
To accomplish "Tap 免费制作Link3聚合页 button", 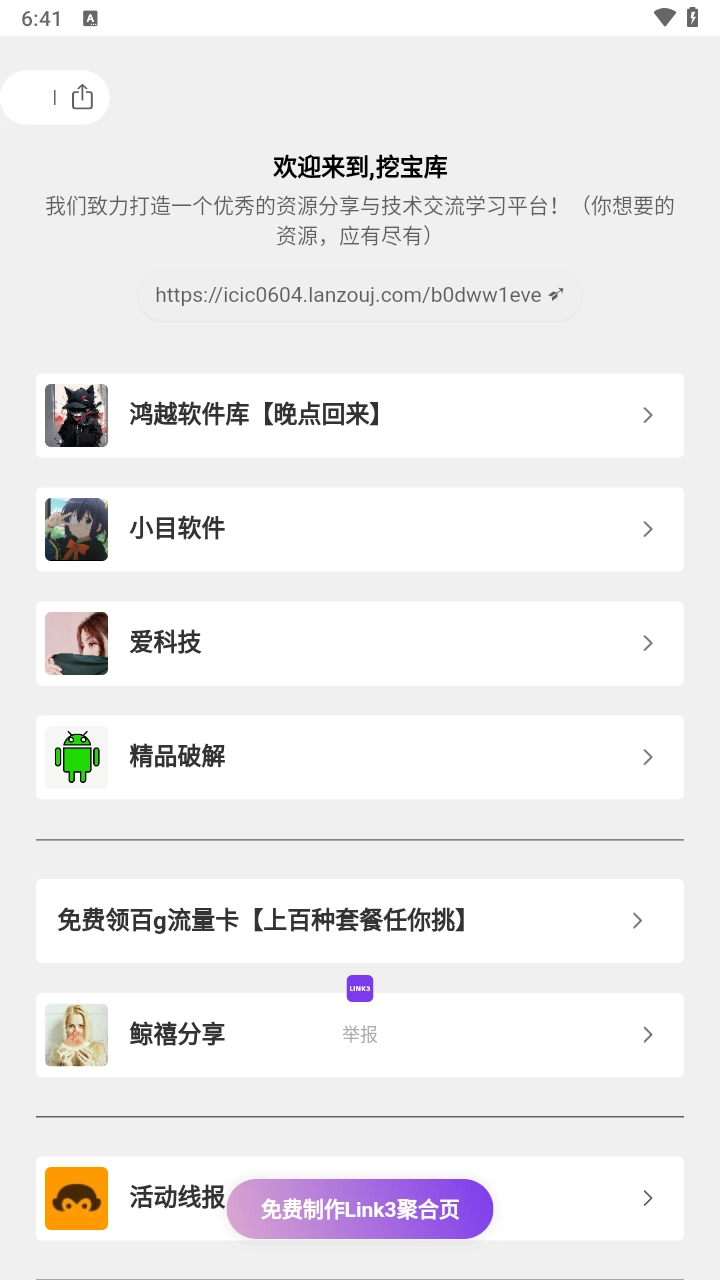I will (x=360, y=1209).
